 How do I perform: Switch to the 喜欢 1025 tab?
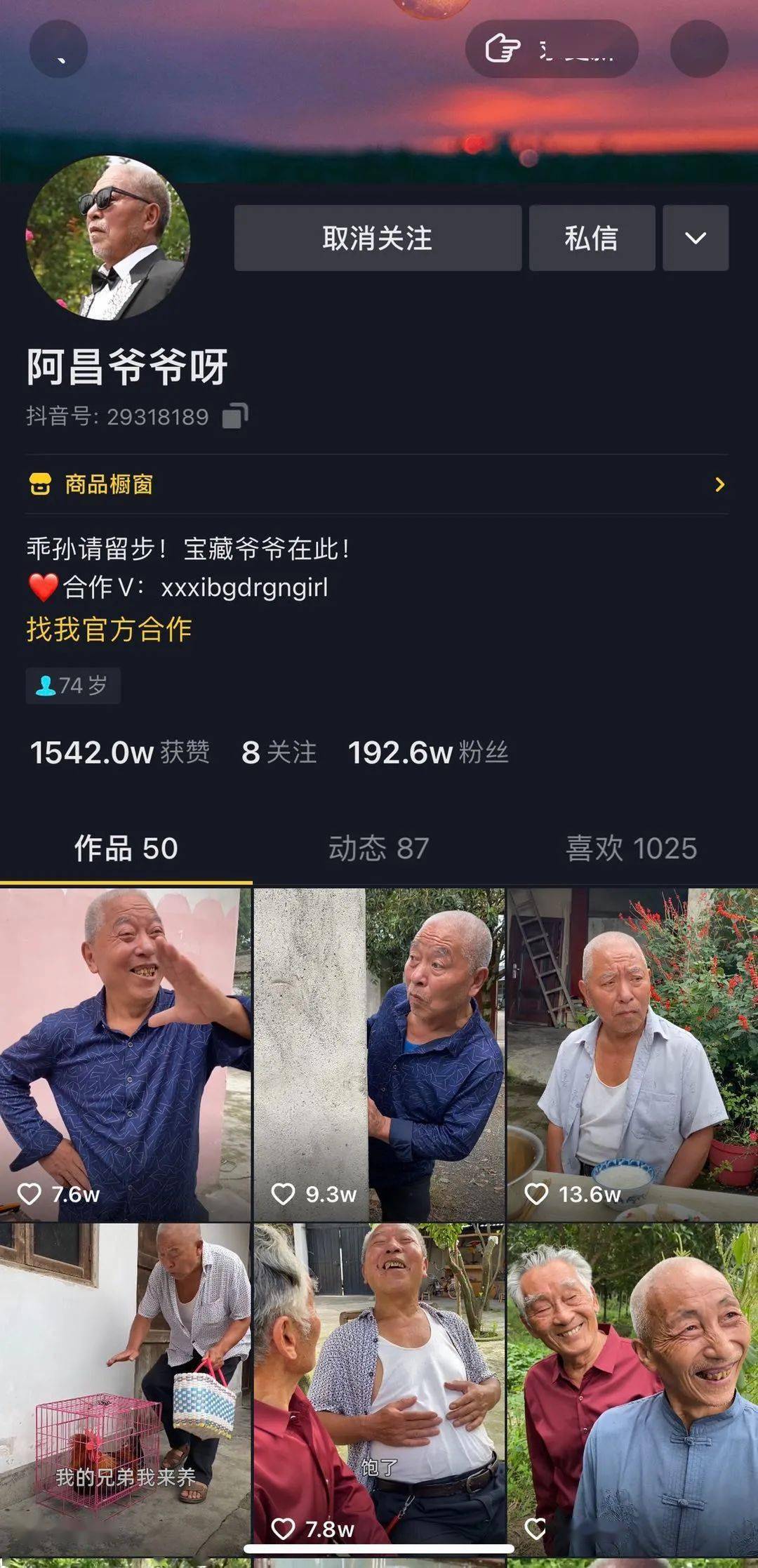(x=632, y=849)
